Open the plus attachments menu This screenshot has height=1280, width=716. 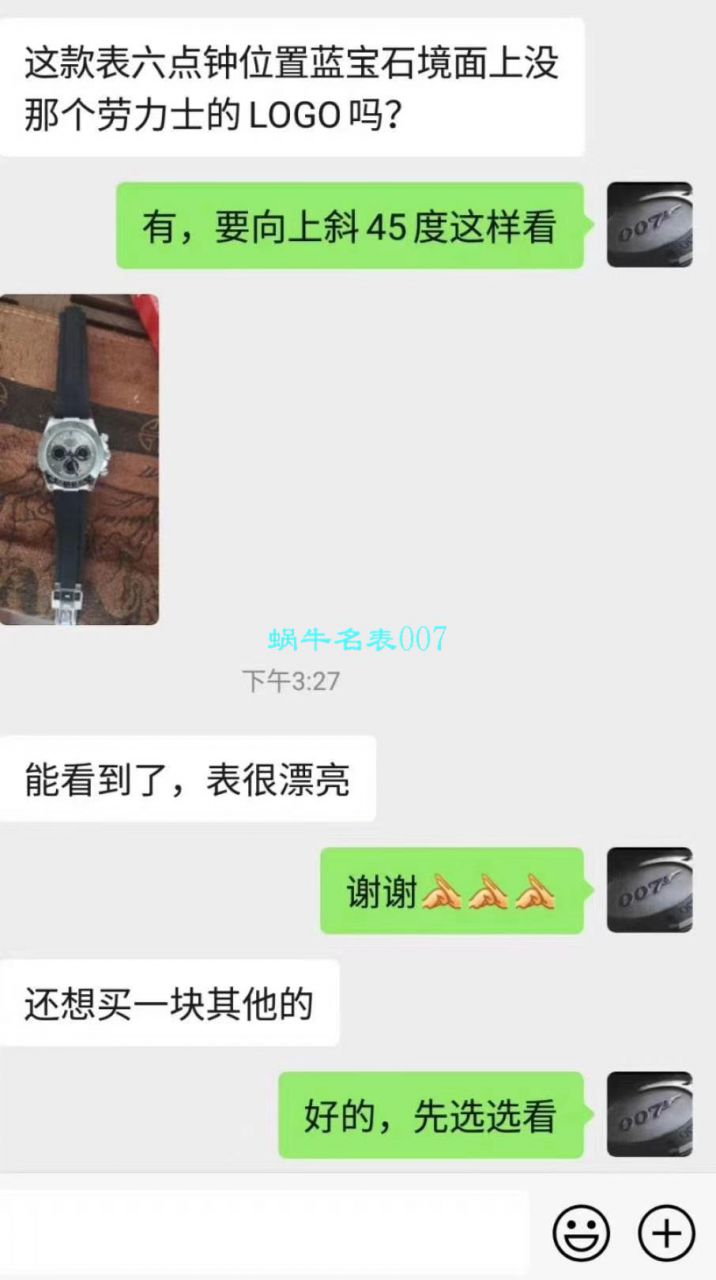(x=666, y=1231)
